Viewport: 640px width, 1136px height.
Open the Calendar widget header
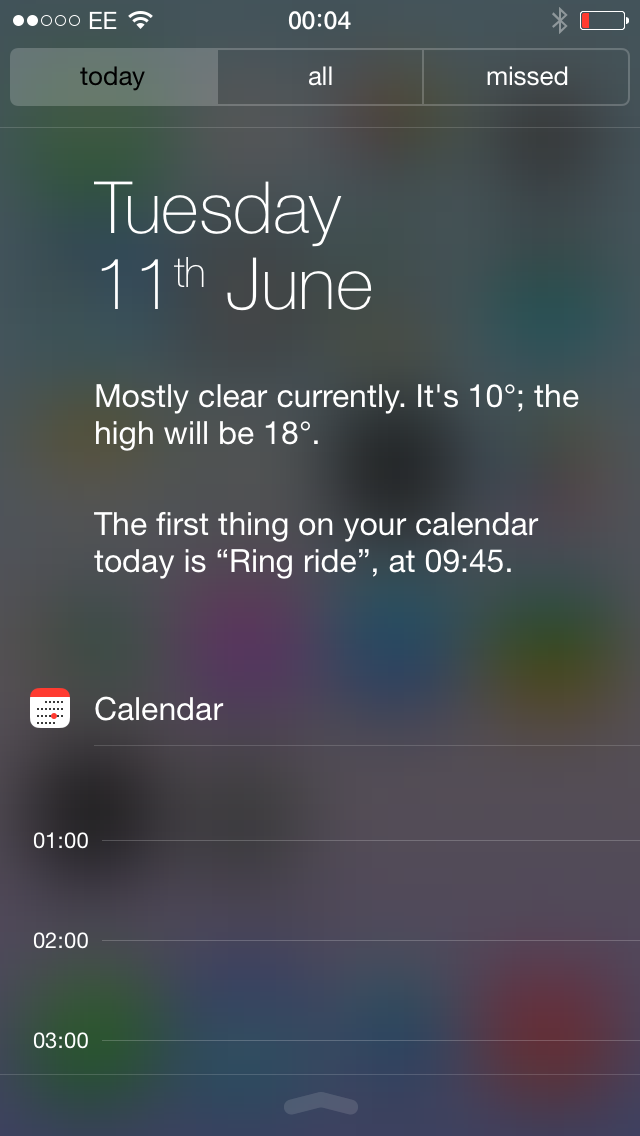coord(320,709)
